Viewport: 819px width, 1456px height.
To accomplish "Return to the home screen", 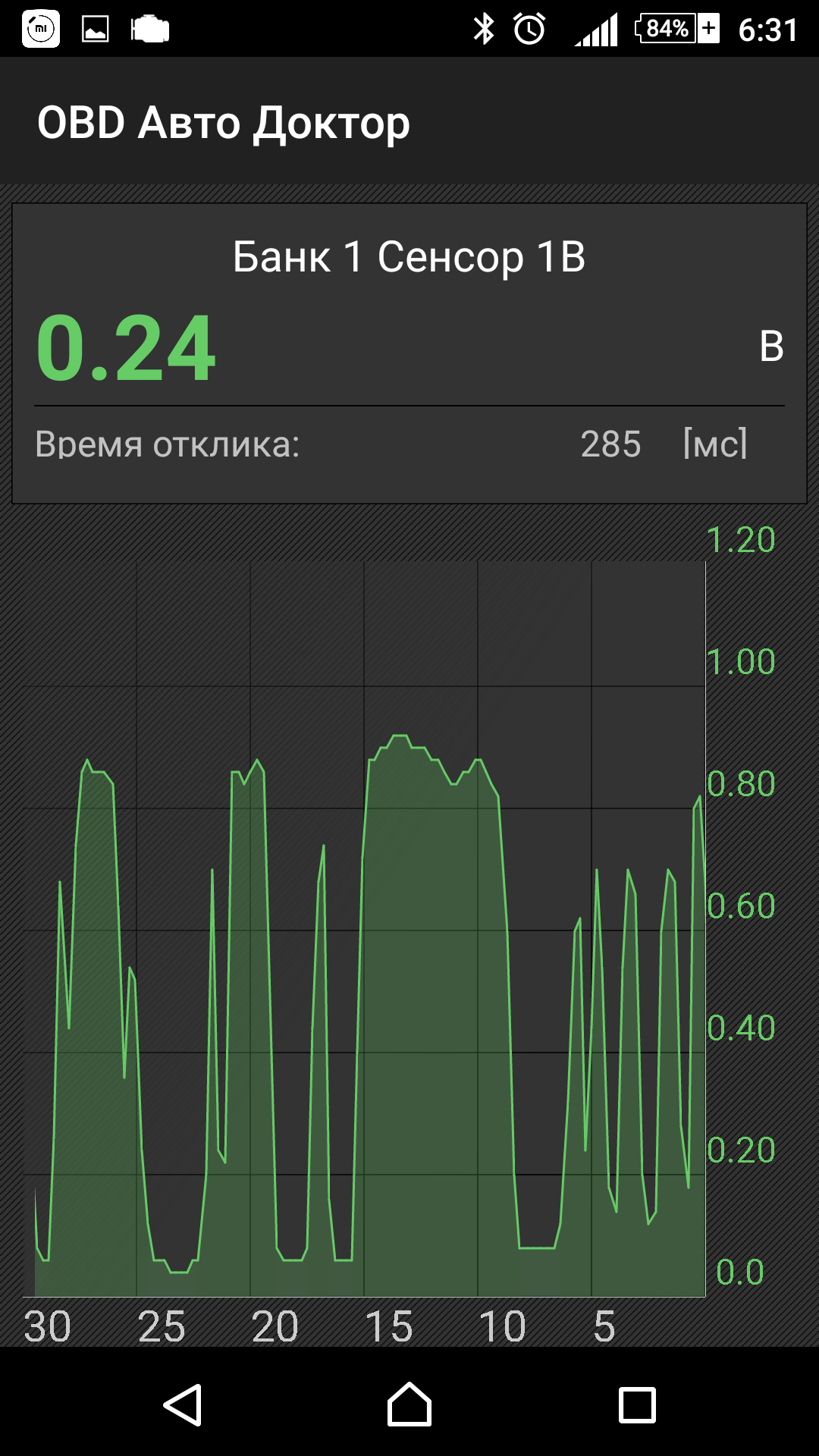I will (x=409, y=1405).
